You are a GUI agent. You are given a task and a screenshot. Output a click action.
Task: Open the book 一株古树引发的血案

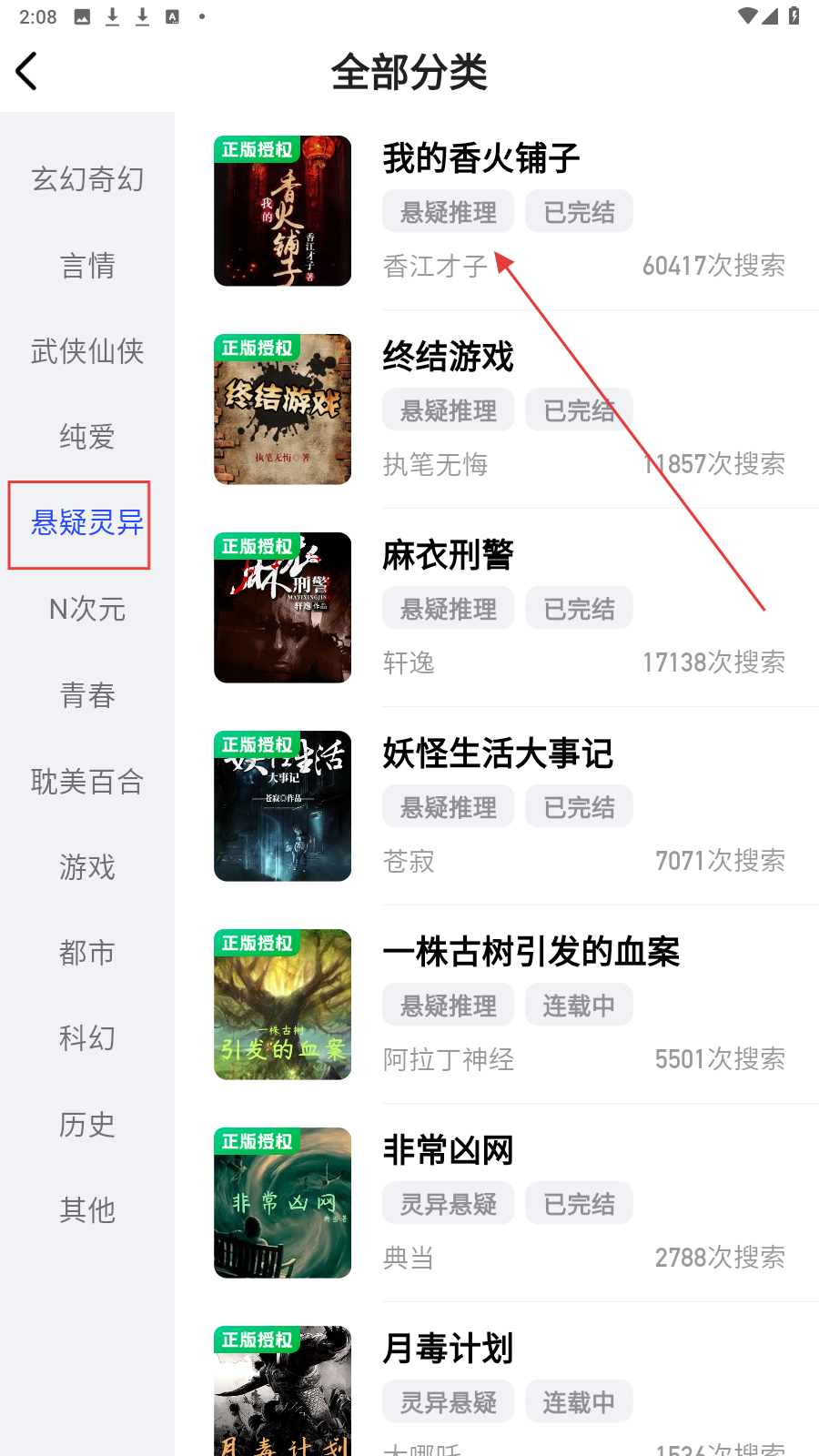(x=531, y=952)
